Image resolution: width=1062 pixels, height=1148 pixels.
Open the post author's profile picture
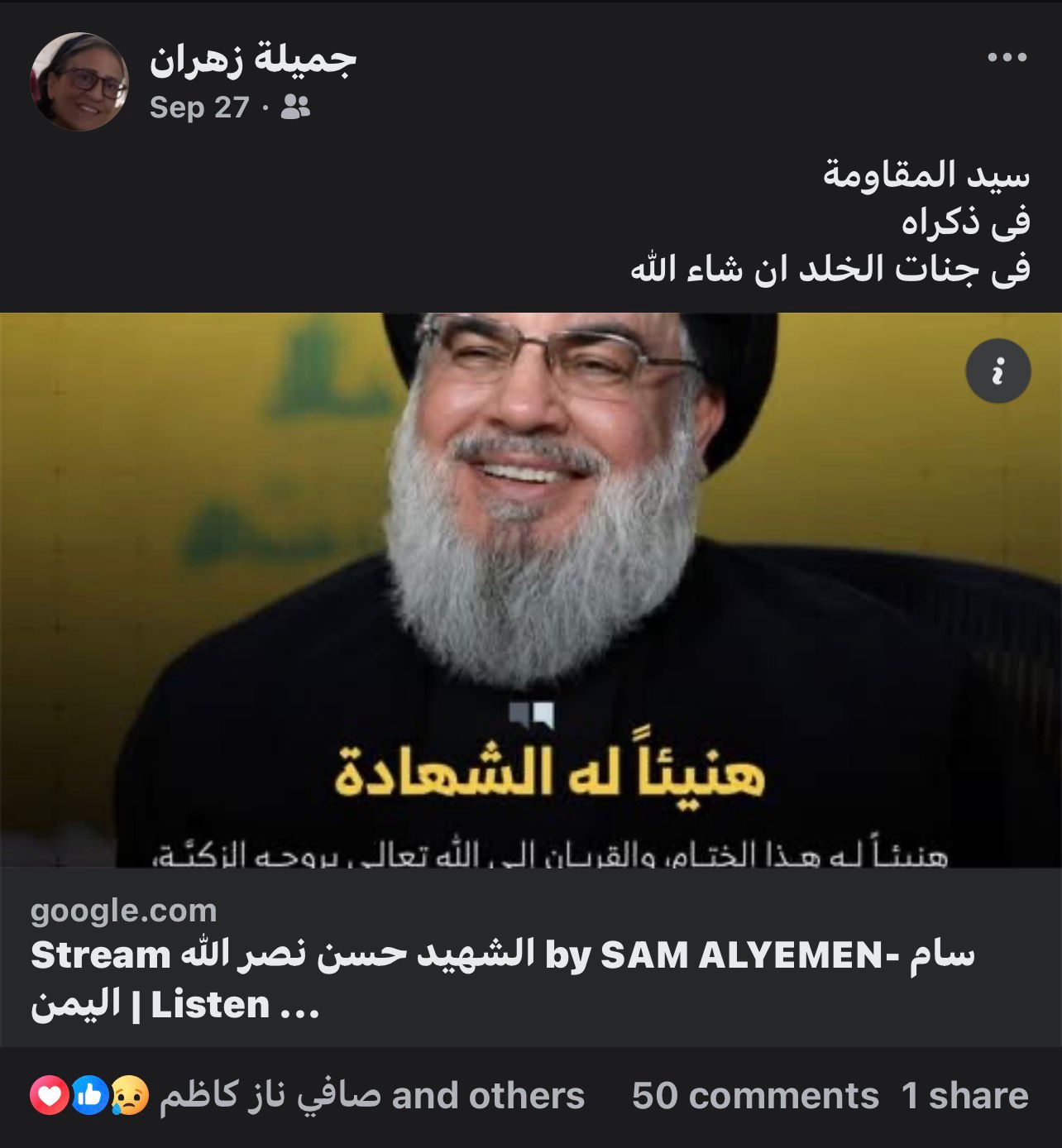(x=79, y=82)
